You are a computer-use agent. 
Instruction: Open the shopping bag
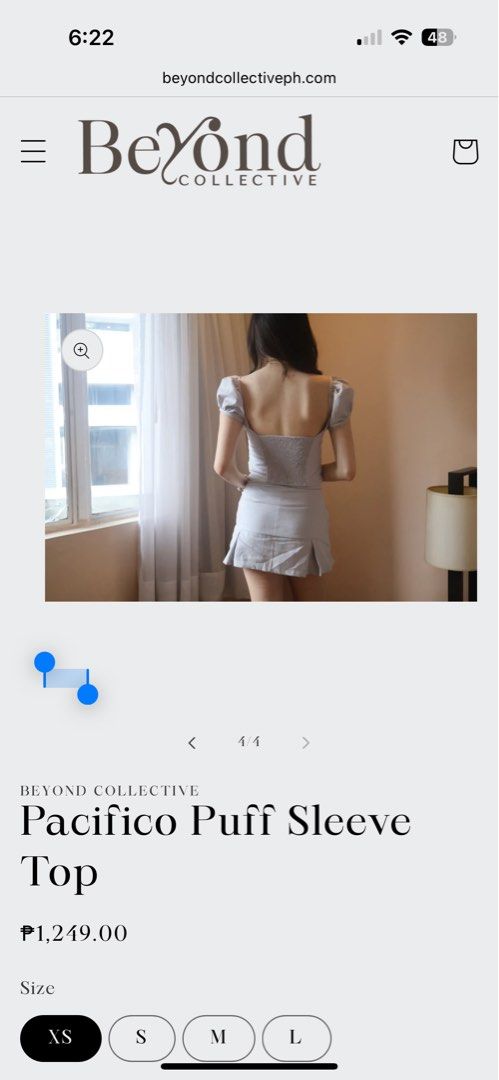[x=465, y=152]
